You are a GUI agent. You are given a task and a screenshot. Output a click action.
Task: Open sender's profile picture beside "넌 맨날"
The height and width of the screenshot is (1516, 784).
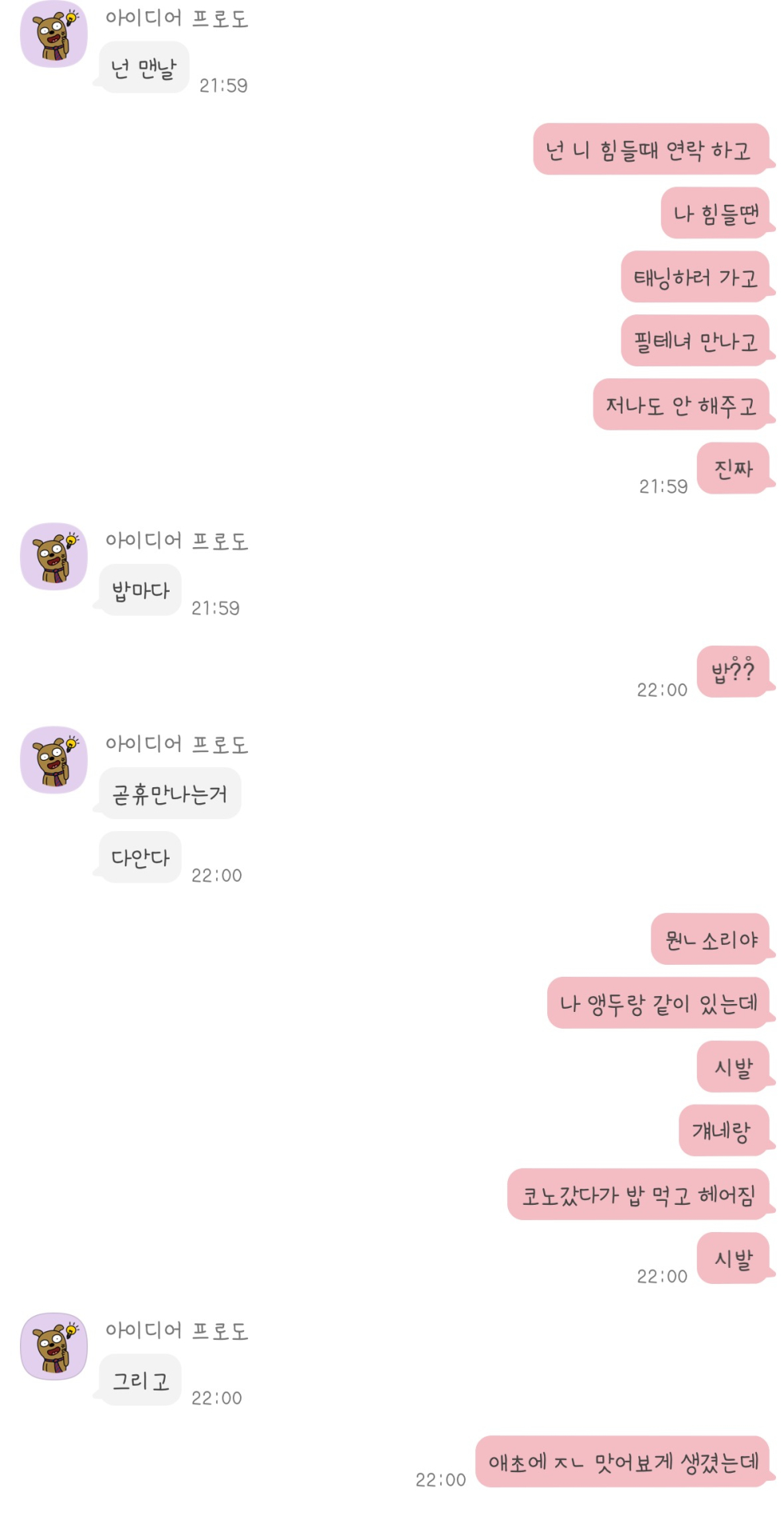point(54,34)
